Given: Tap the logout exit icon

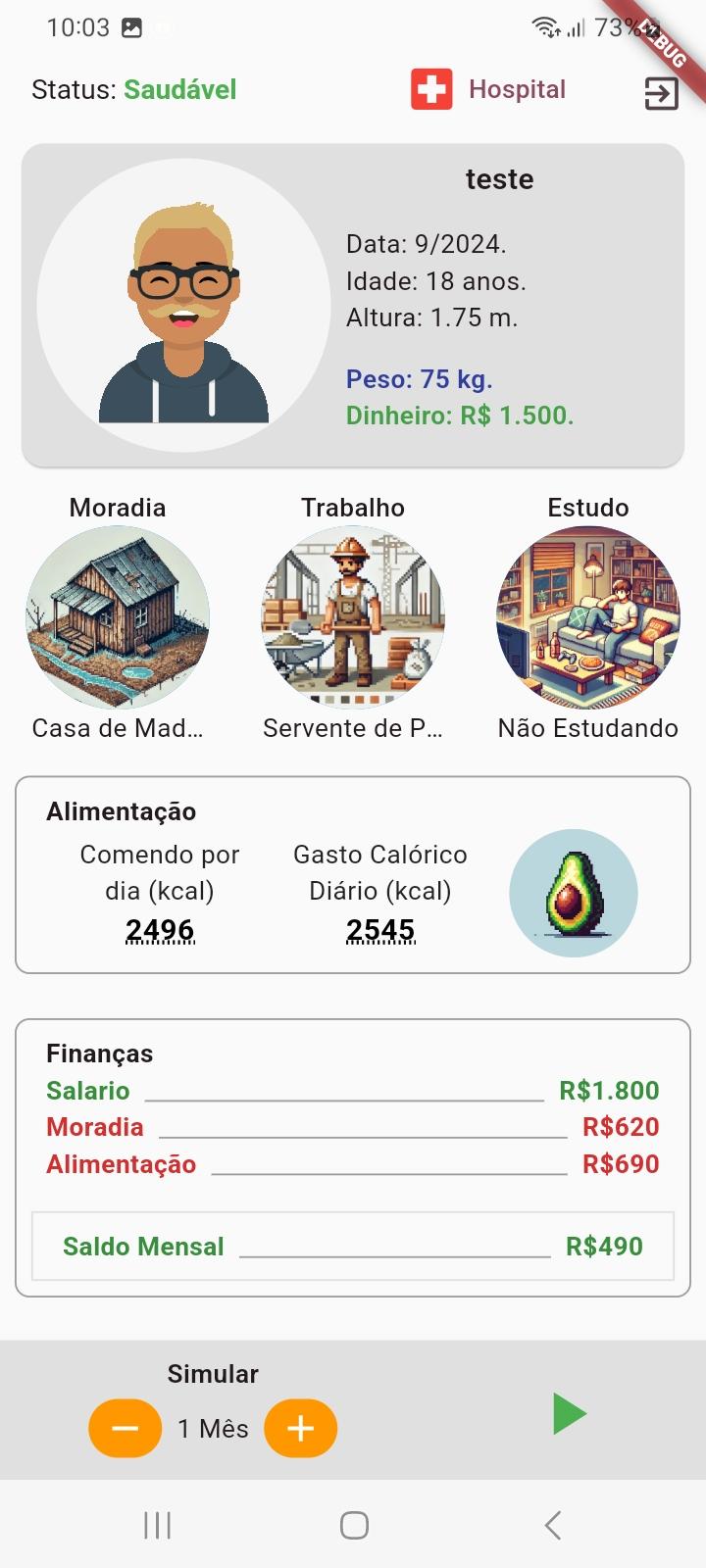Looking at the screenshot, I should (661, 93).
